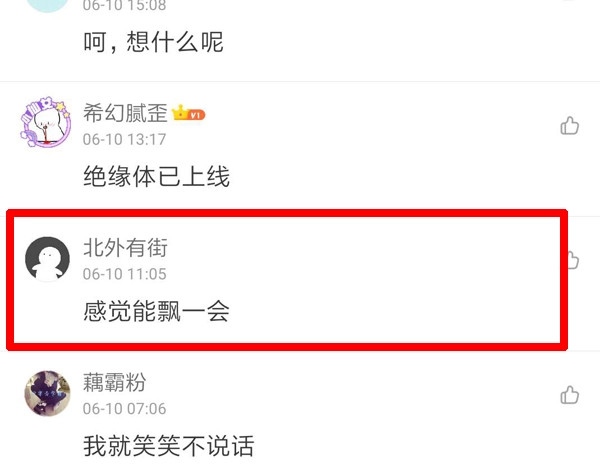
Task: Open 藕霸粉's profile avatar
Action: point(47,393)
